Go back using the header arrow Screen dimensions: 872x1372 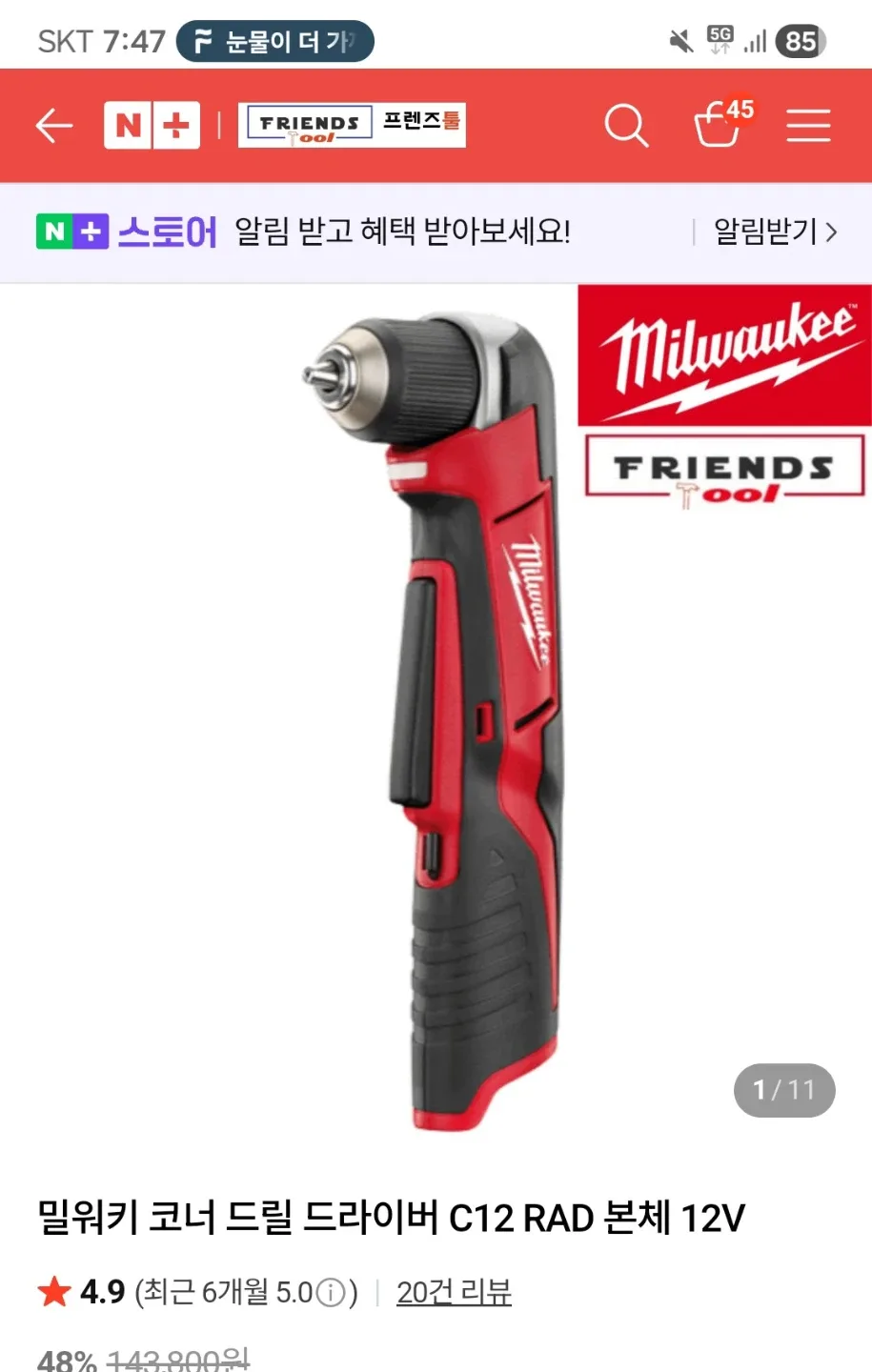(53, 126)
